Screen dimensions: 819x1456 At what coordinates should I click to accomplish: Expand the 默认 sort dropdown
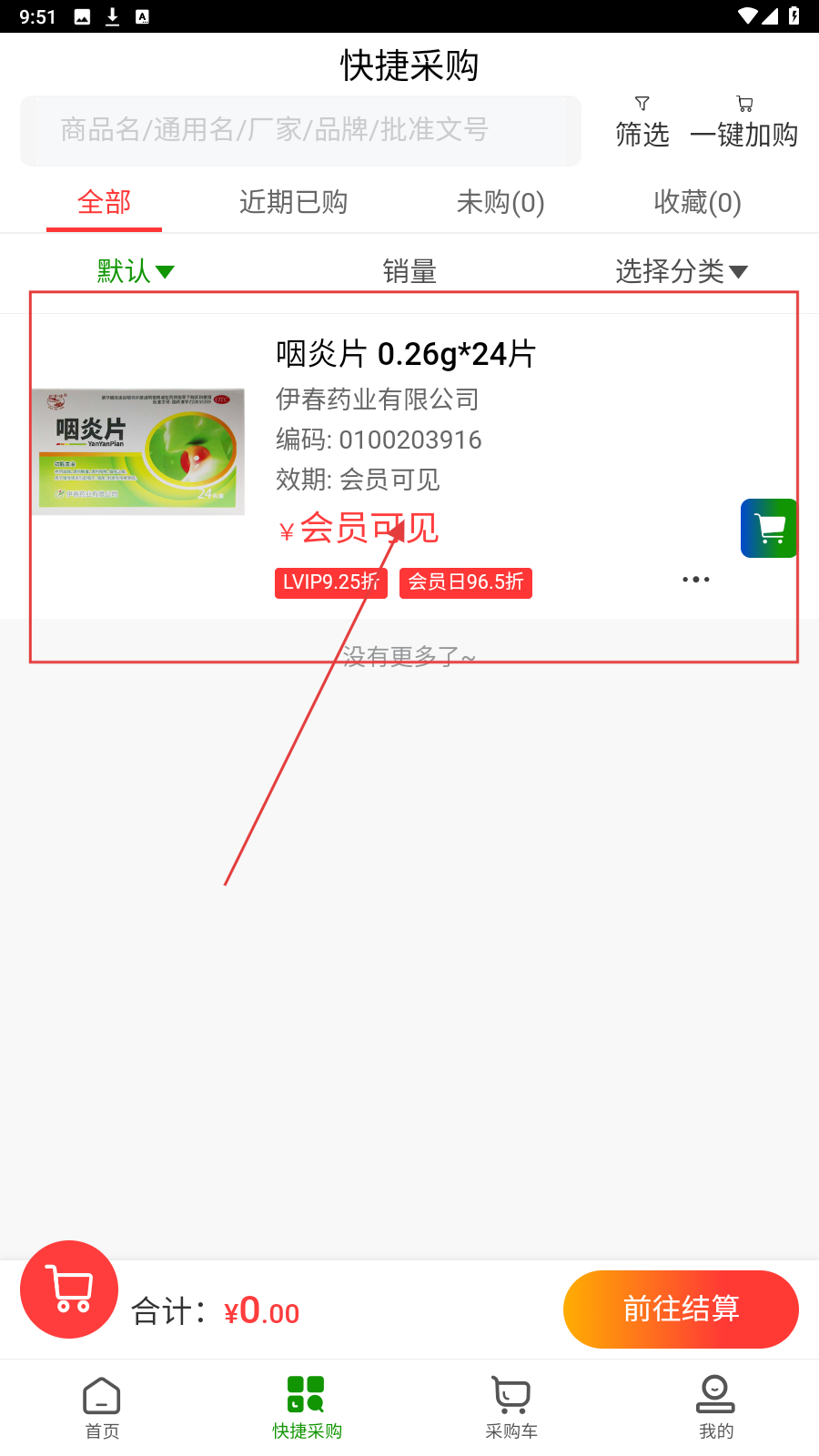pyautogui.click(x=135, y=271)
